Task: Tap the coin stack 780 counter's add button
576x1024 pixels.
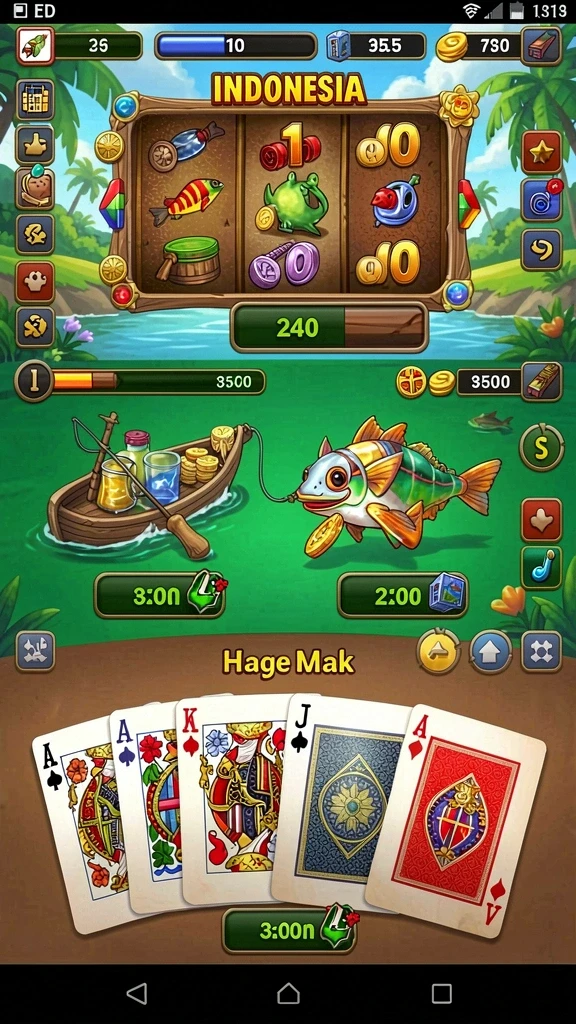Action: 541,46
